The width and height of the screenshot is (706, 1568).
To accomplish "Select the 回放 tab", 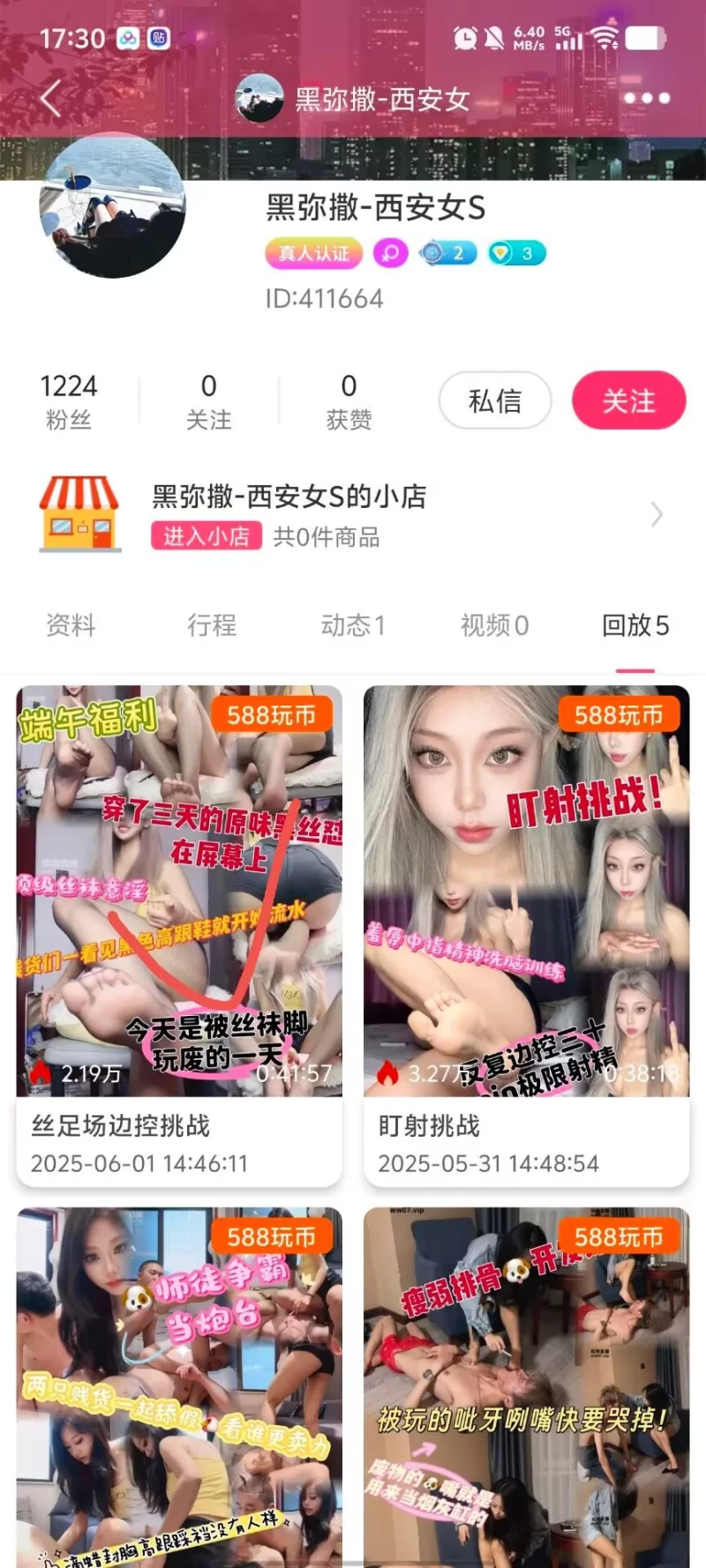I will [x=635, y=625].
